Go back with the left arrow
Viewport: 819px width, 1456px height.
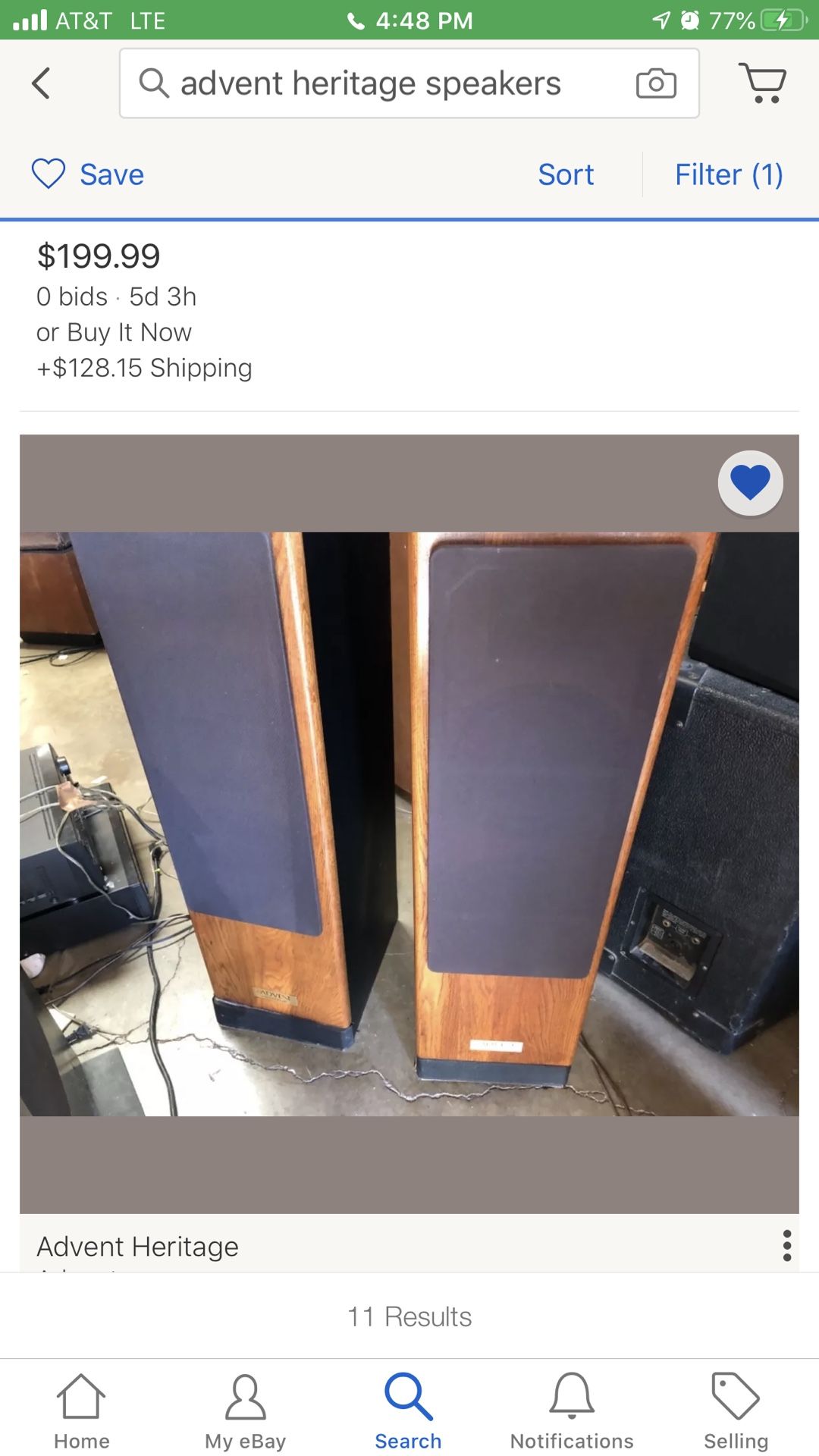click(x=41, y=83)
